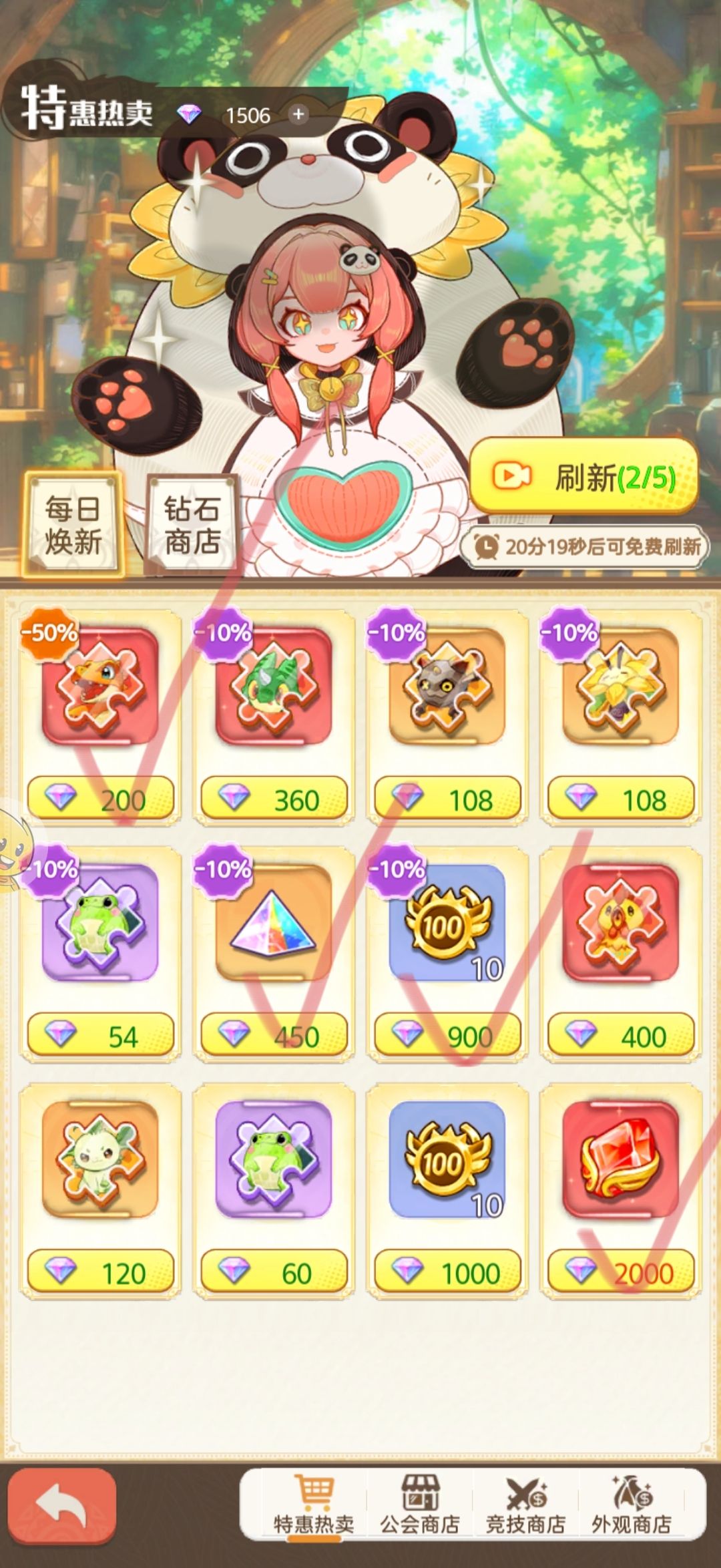
Task: Tap the plus icon to add diamonds
Action: [x=298, y=114]
